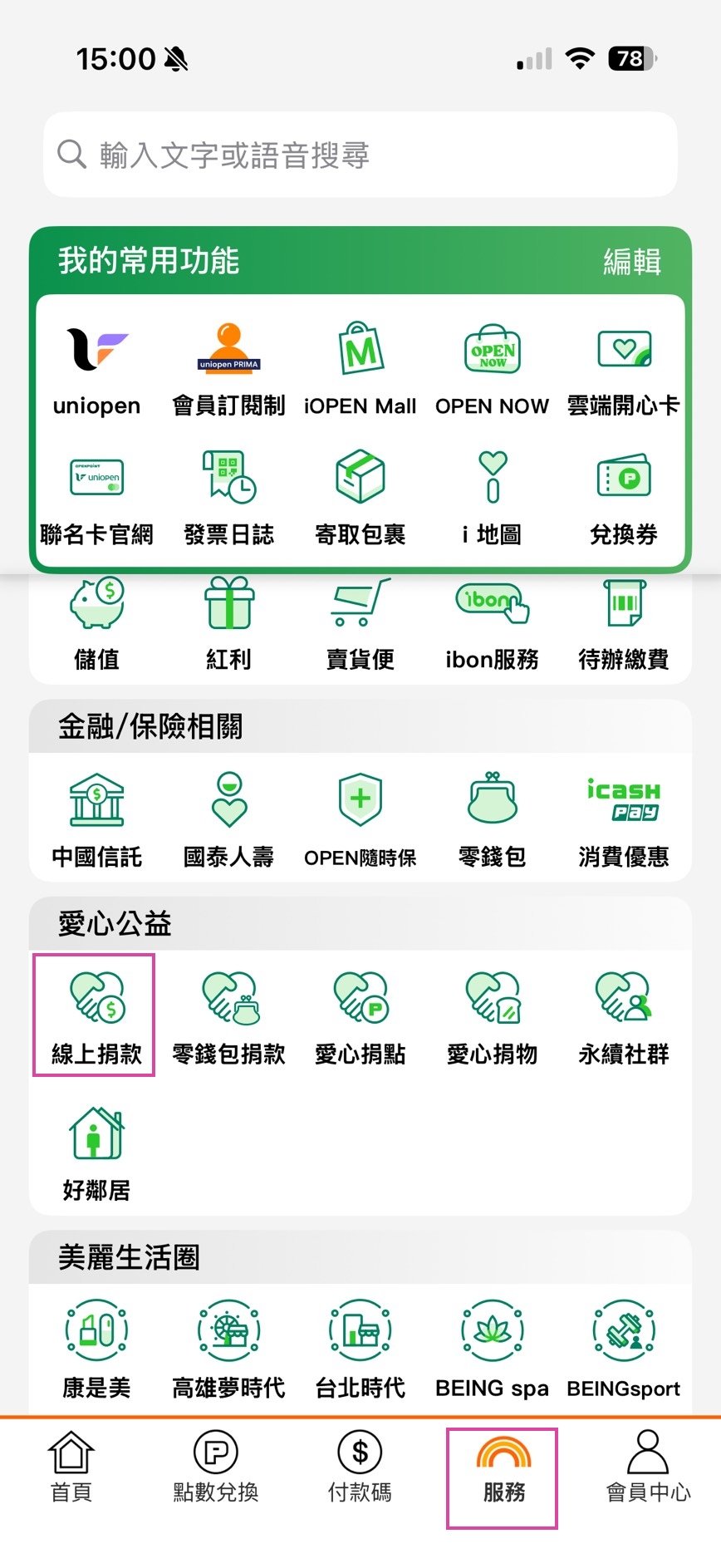Tap the search field 輸入文字或語音搜尋
Viewport: 721px width, 1568px height.
click(x=360, y=155)
